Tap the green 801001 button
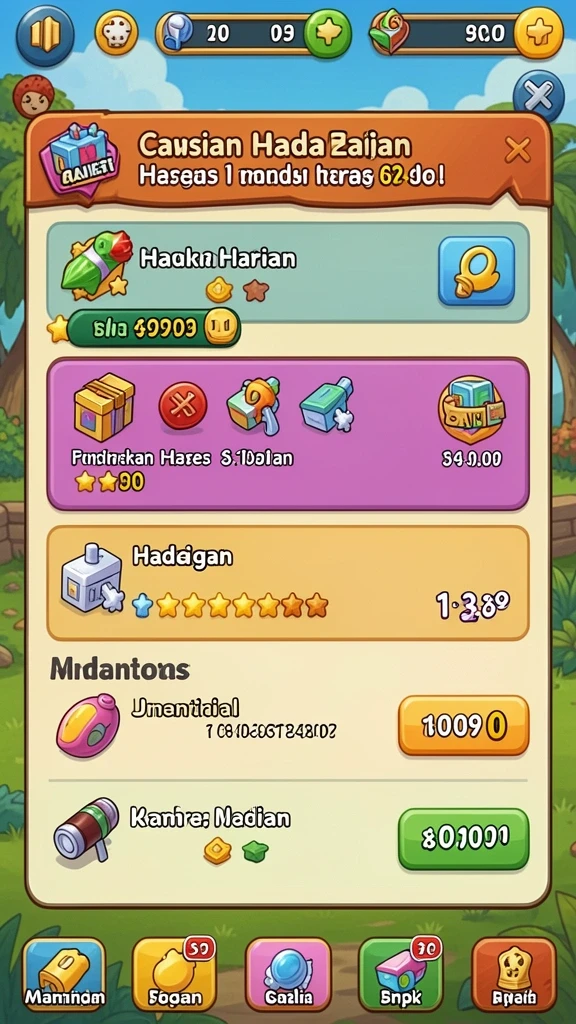Screen dimensions: 576x1024 click(x=463, y=839)
